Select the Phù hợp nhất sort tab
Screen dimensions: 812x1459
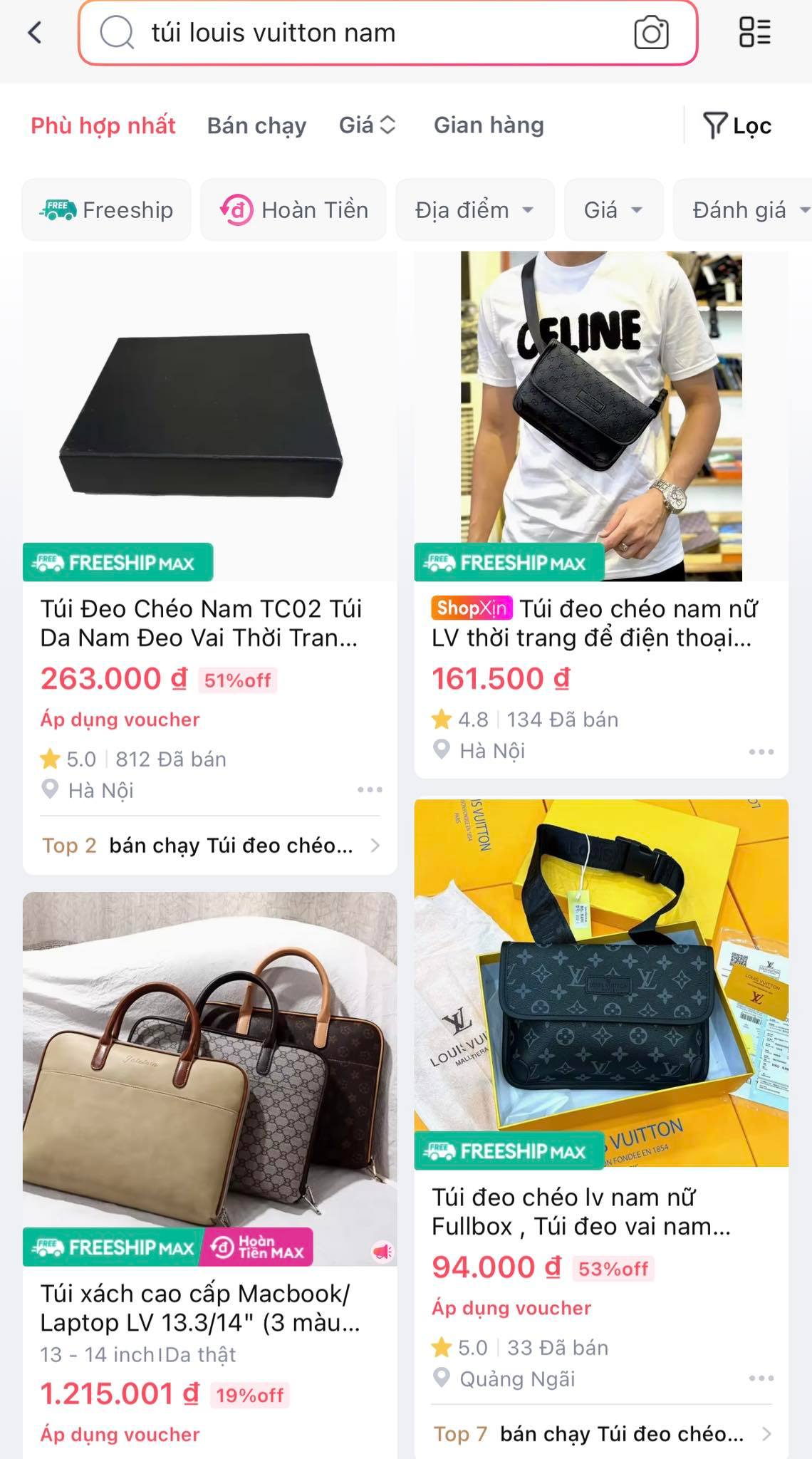tap(103, 125)
